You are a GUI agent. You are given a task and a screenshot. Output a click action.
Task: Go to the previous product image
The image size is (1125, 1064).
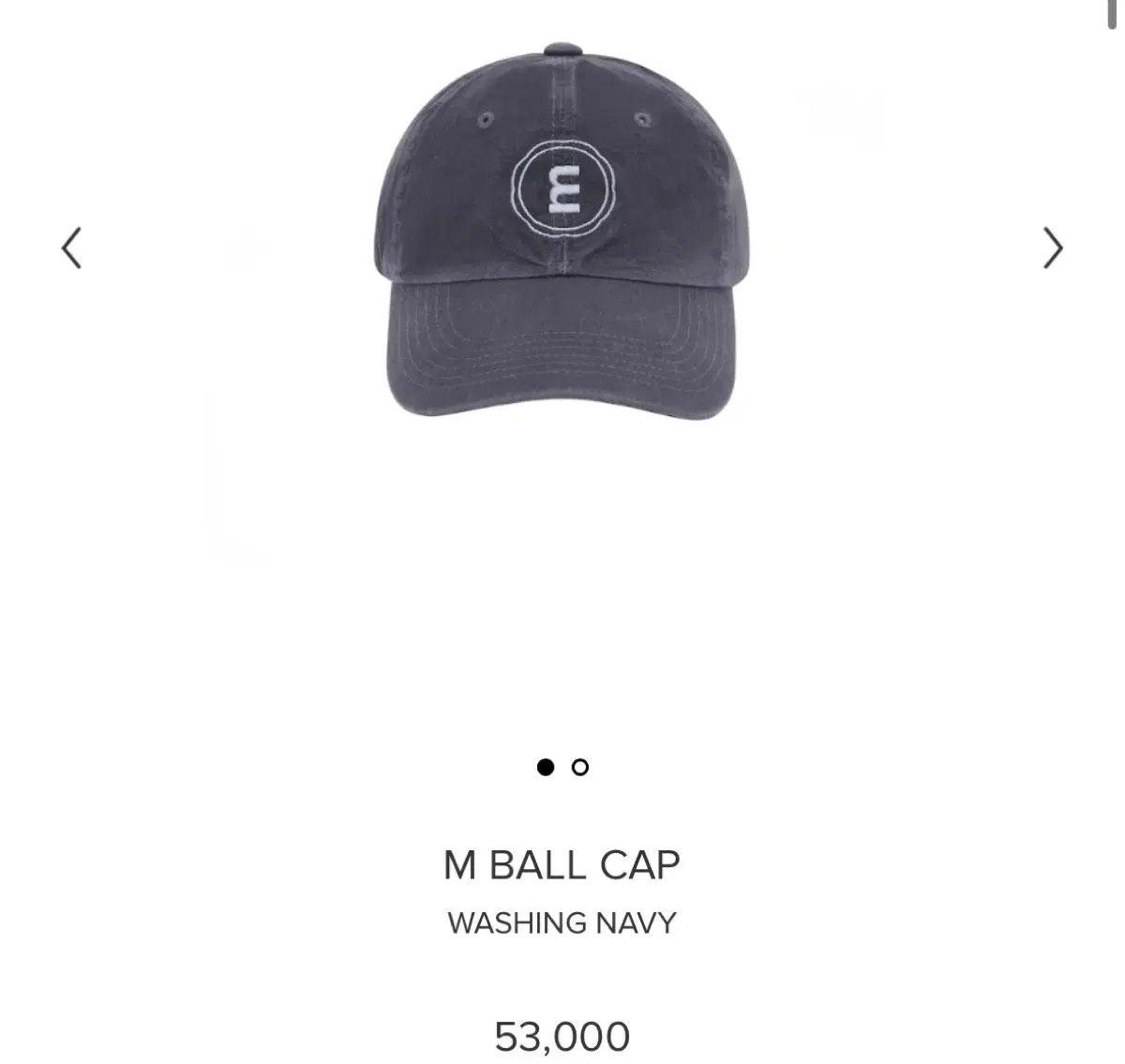[71, 248]
